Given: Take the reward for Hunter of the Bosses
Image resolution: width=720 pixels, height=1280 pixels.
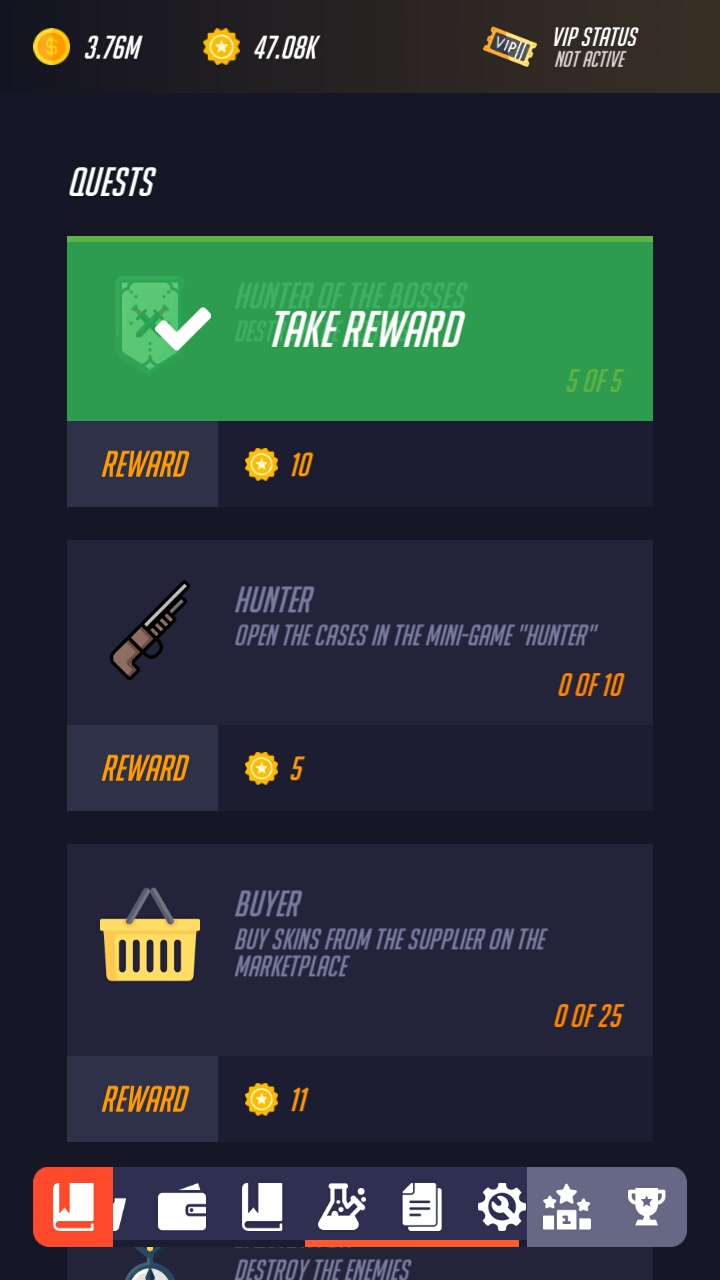Looking at the screenshot, I should point(360,329).
